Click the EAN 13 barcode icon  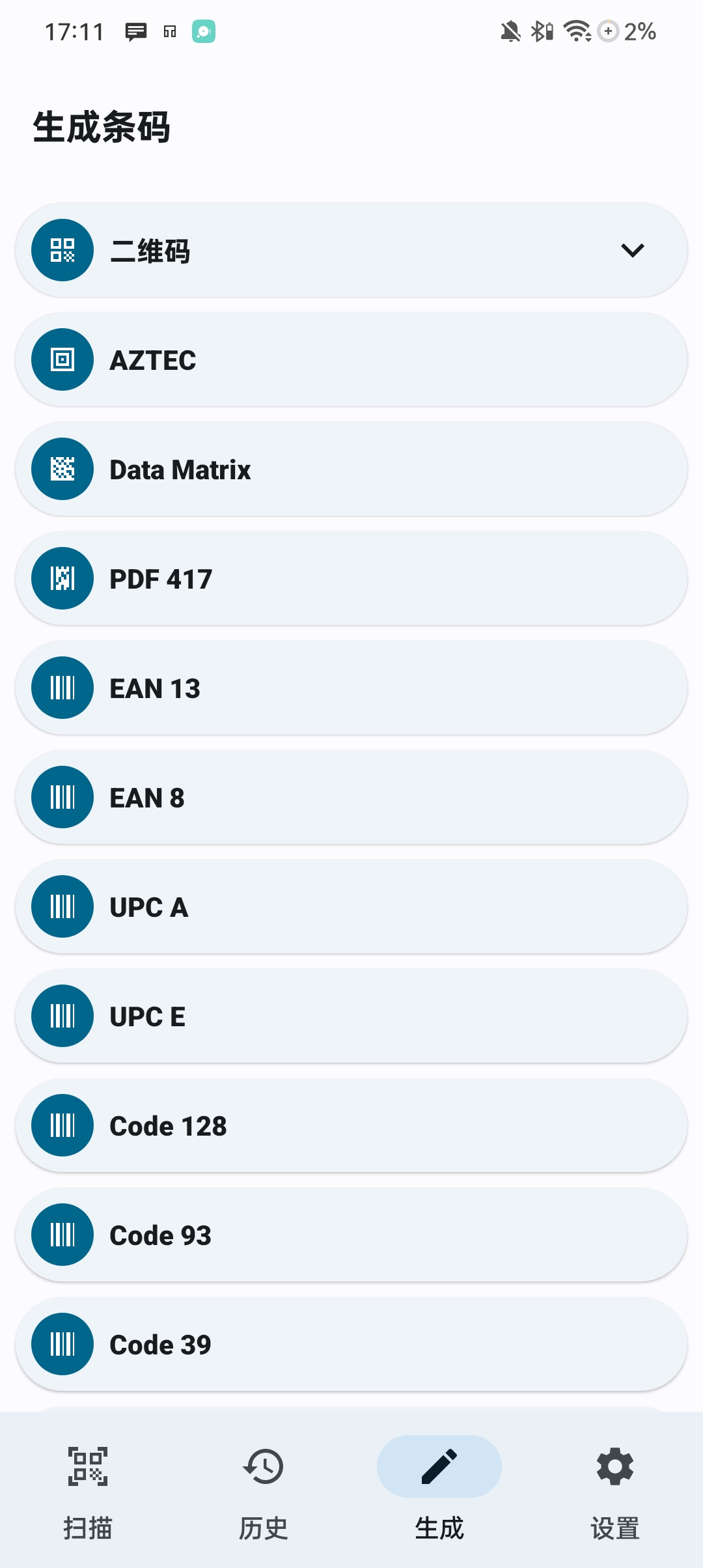point(62,687)
